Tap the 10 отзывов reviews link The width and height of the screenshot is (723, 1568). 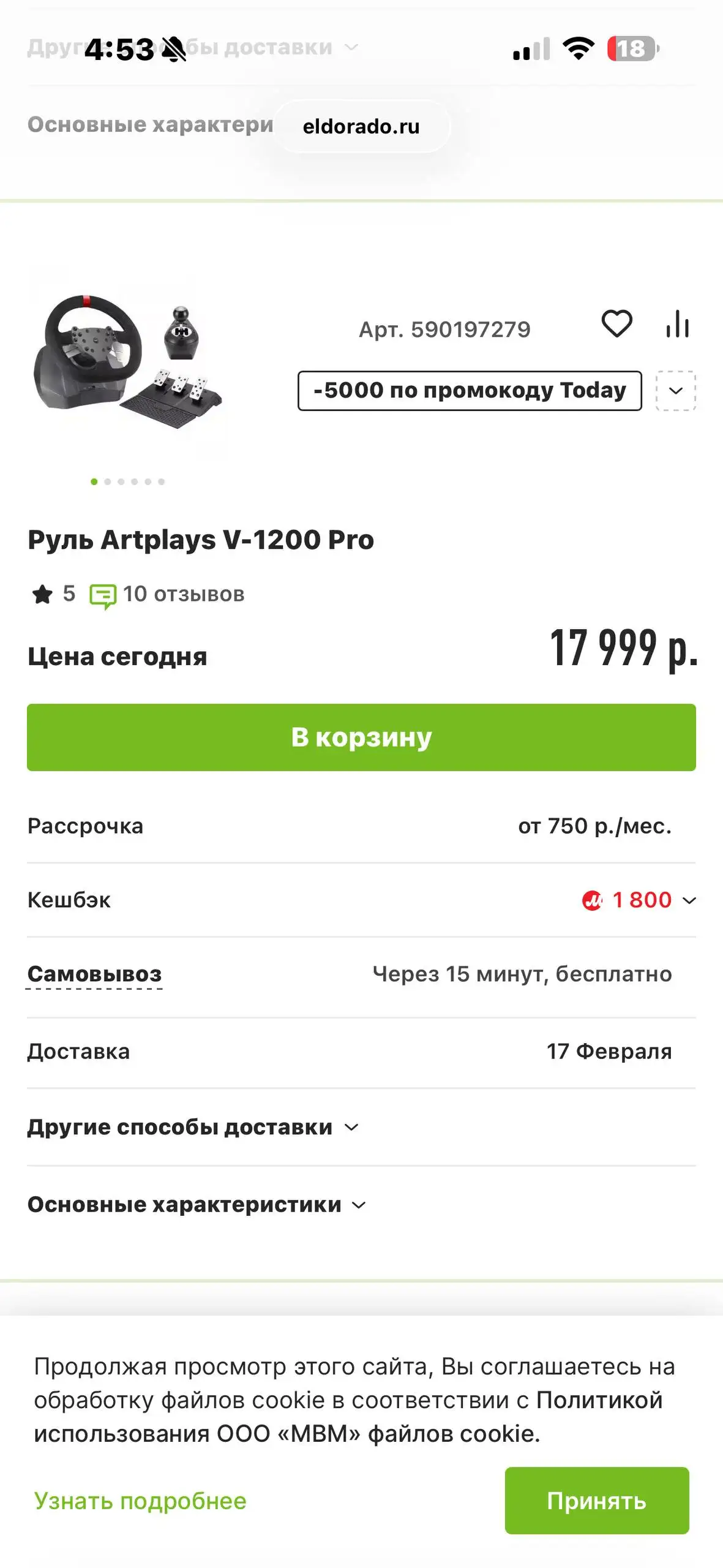click(x=183, y=594)
